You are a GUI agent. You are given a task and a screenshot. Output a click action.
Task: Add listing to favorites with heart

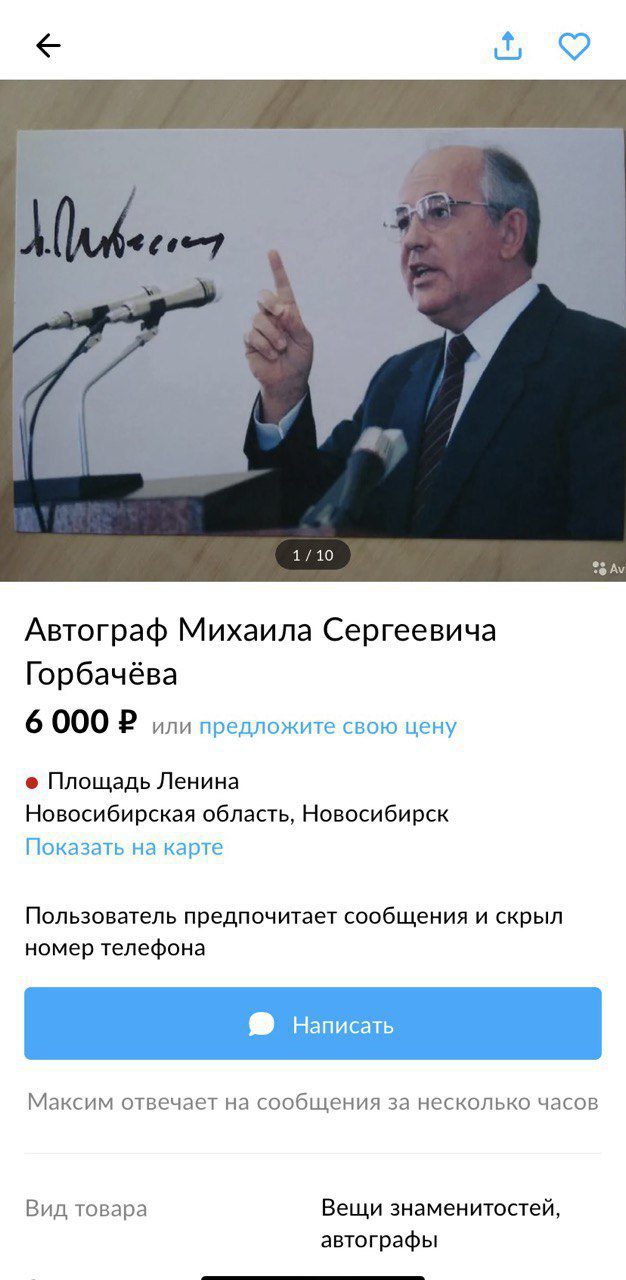[574, 46]
